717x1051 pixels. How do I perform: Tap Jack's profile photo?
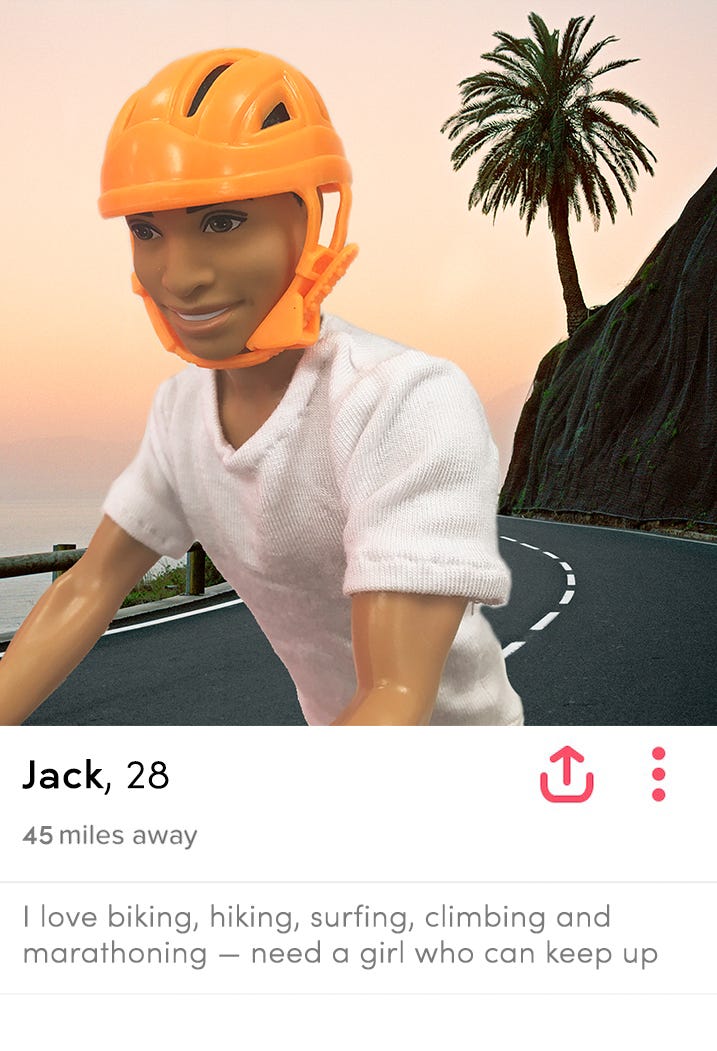tap(358, 362)
